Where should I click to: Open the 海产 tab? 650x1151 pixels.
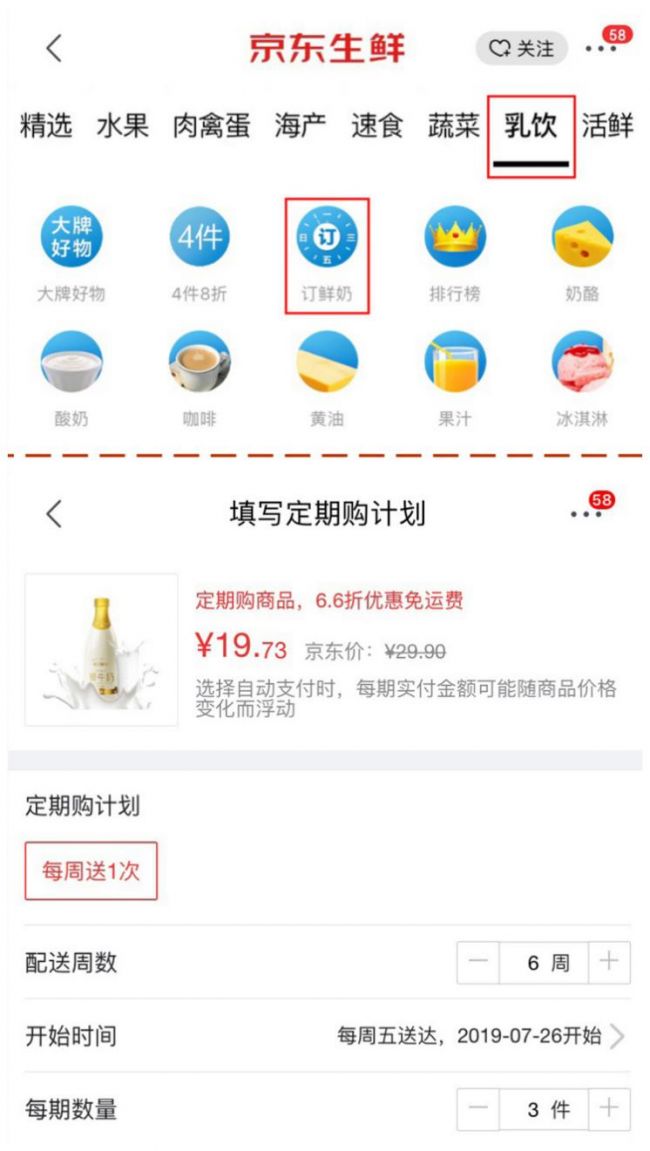click(300, 128)
